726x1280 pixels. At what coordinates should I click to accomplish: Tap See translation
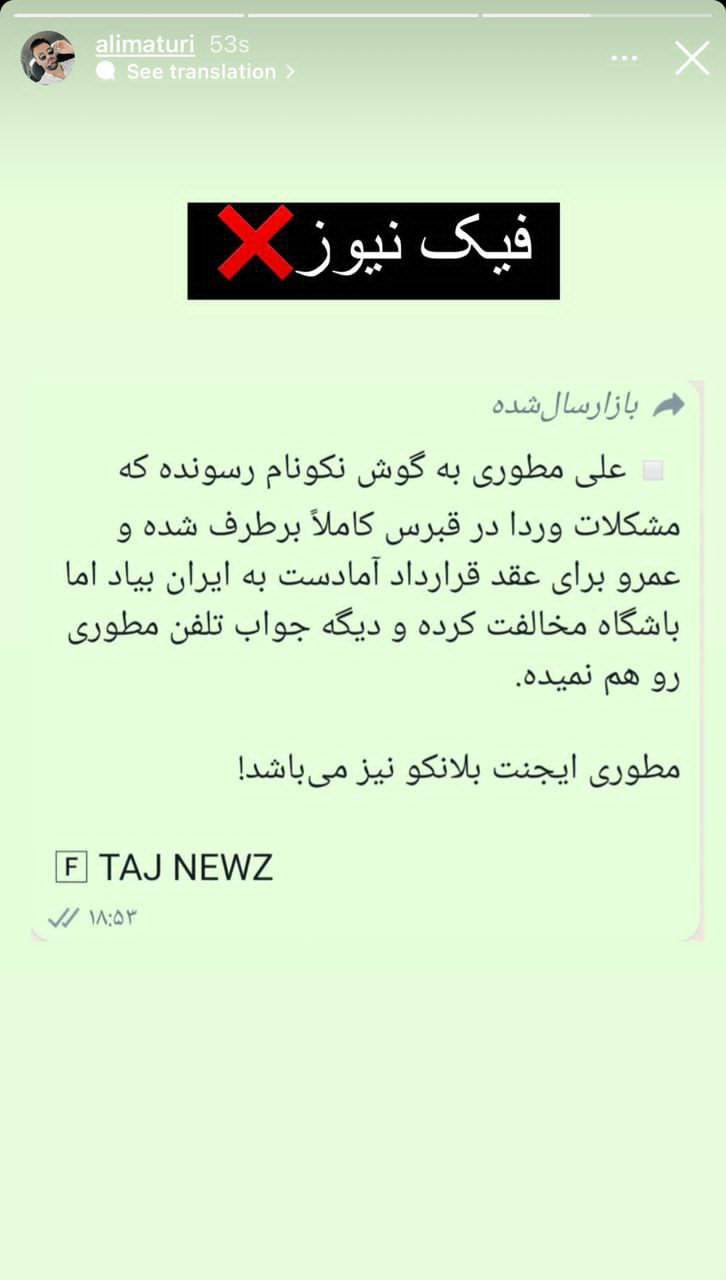click(200, 72)
